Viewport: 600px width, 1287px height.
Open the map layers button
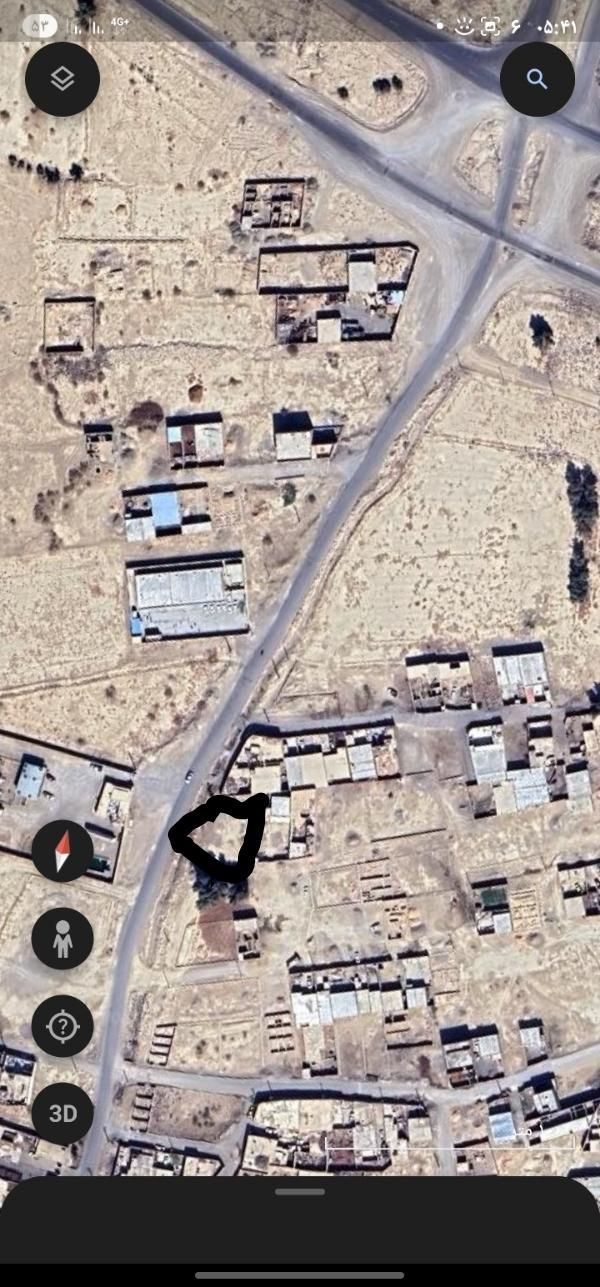62,79
